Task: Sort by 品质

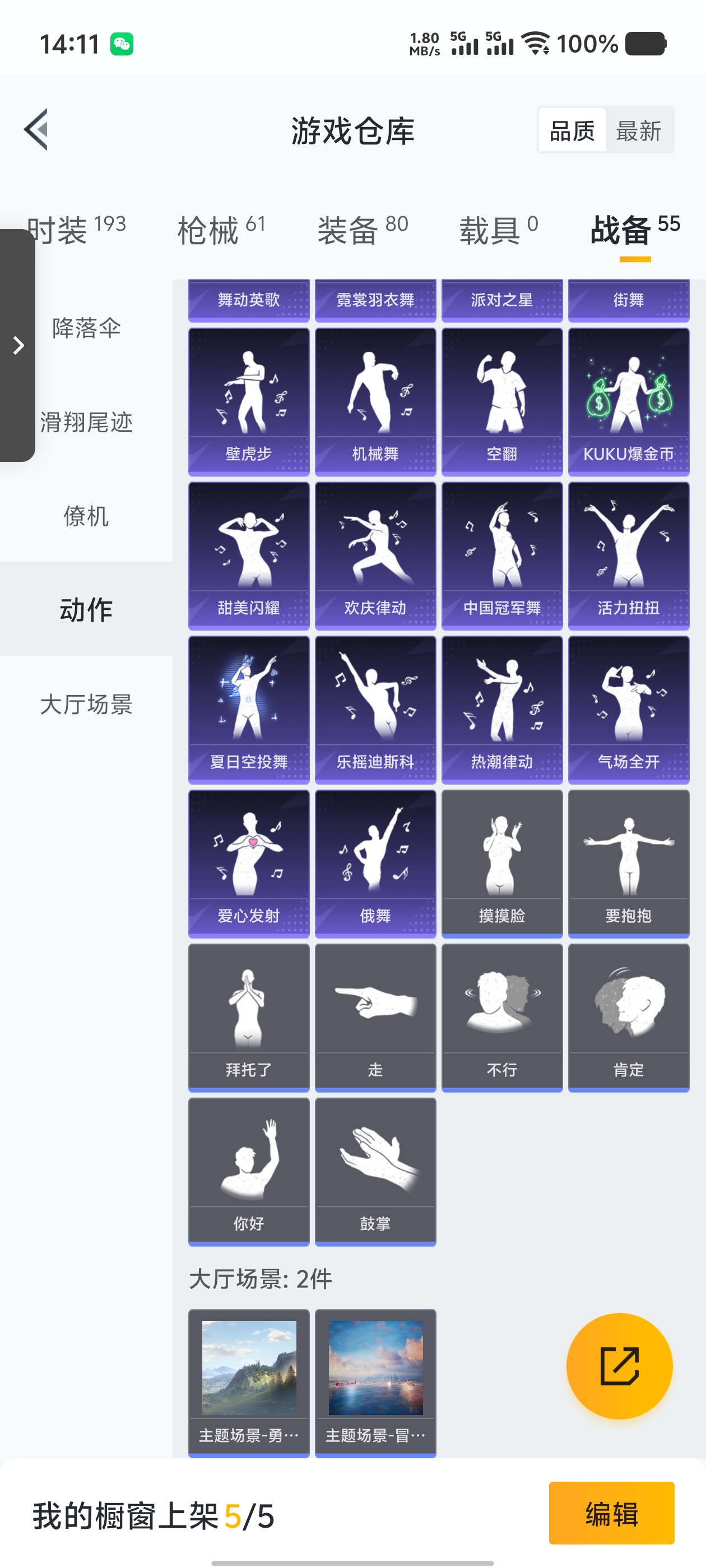Action: pyautogui.click(x=572, y=131)
